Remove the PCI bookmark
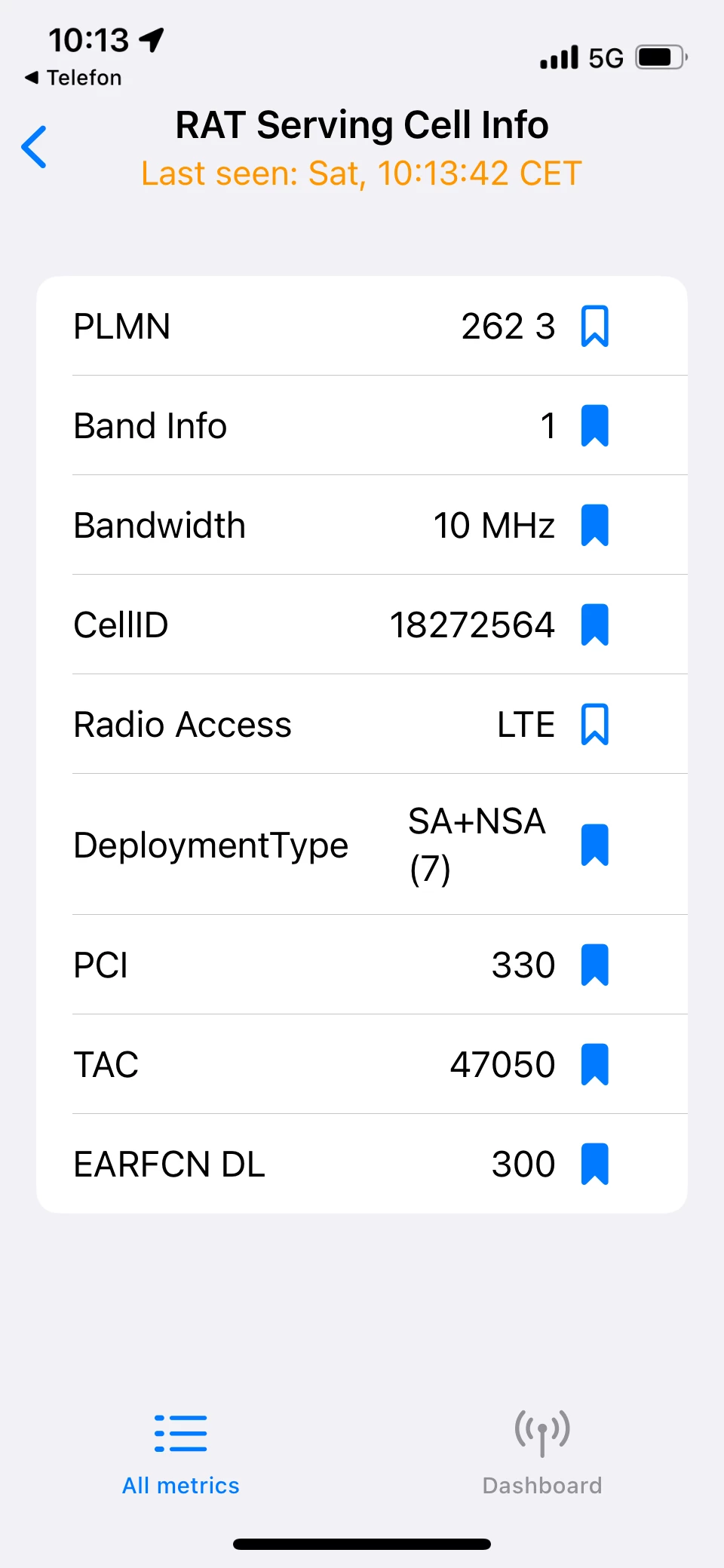 594,965
